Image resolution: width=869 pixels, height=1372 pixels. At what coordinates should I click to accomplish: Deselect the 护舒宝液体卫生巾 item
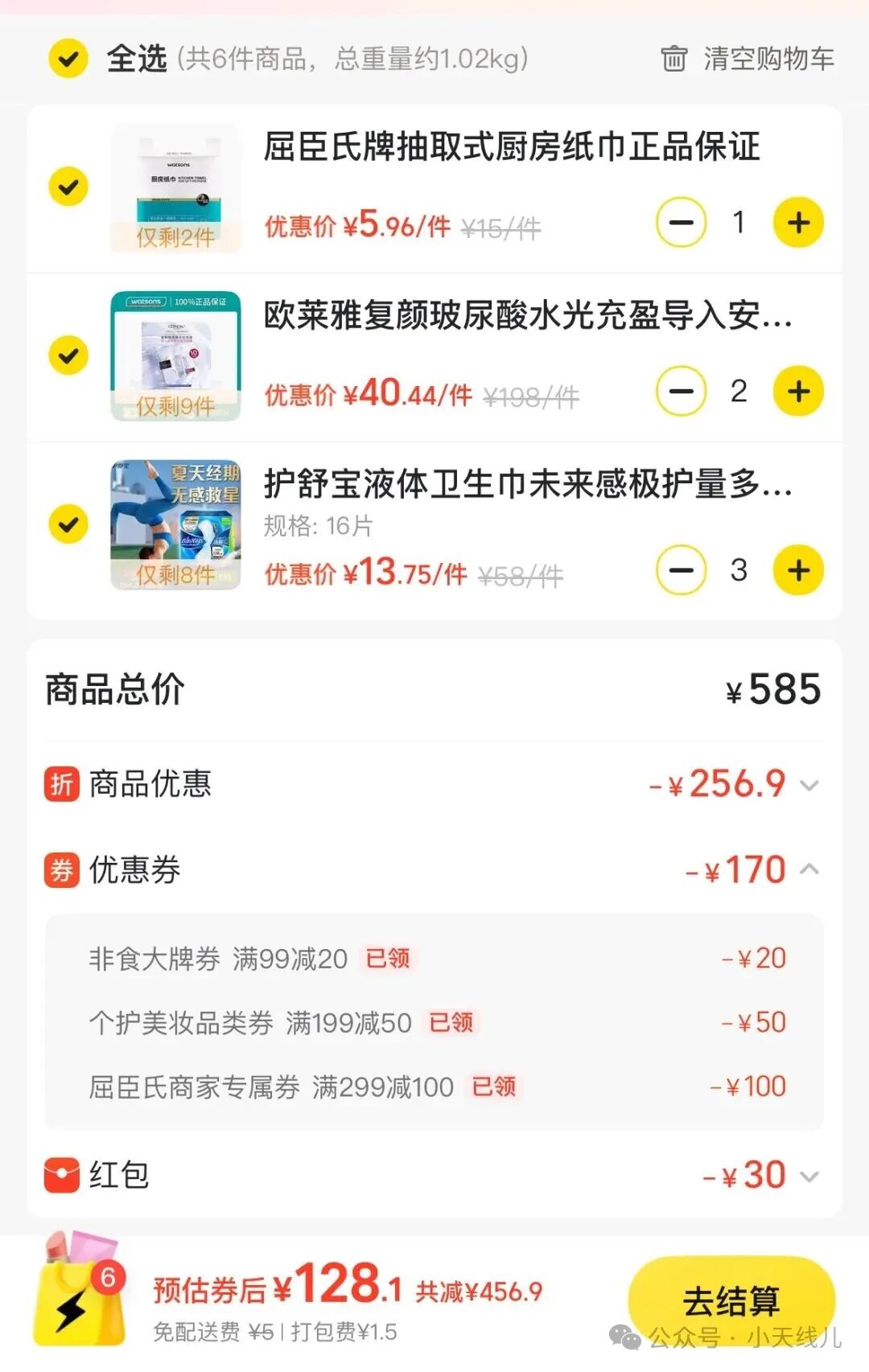pyautogui.click(x=68, y=524)
